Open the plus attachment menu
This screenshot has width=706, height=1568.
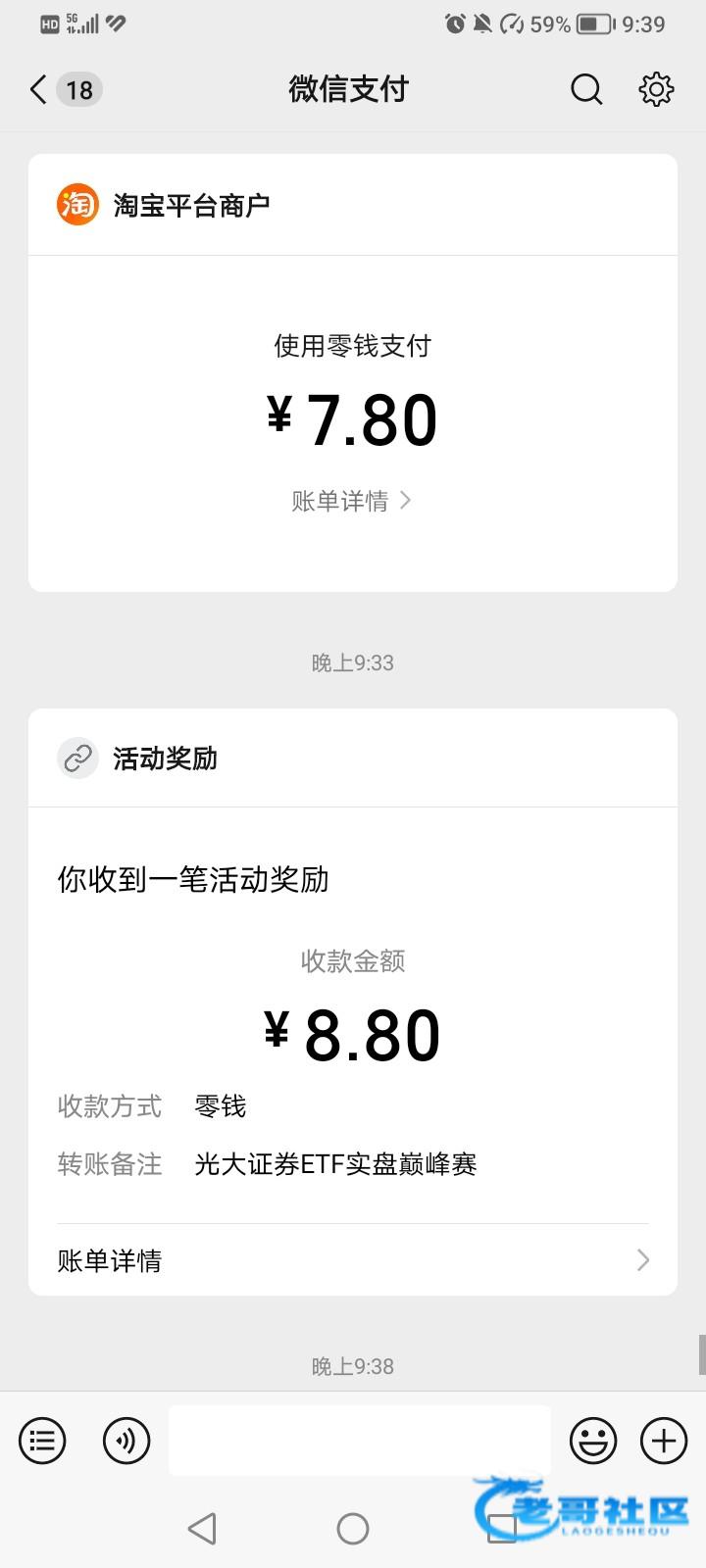coord(664,1441)
